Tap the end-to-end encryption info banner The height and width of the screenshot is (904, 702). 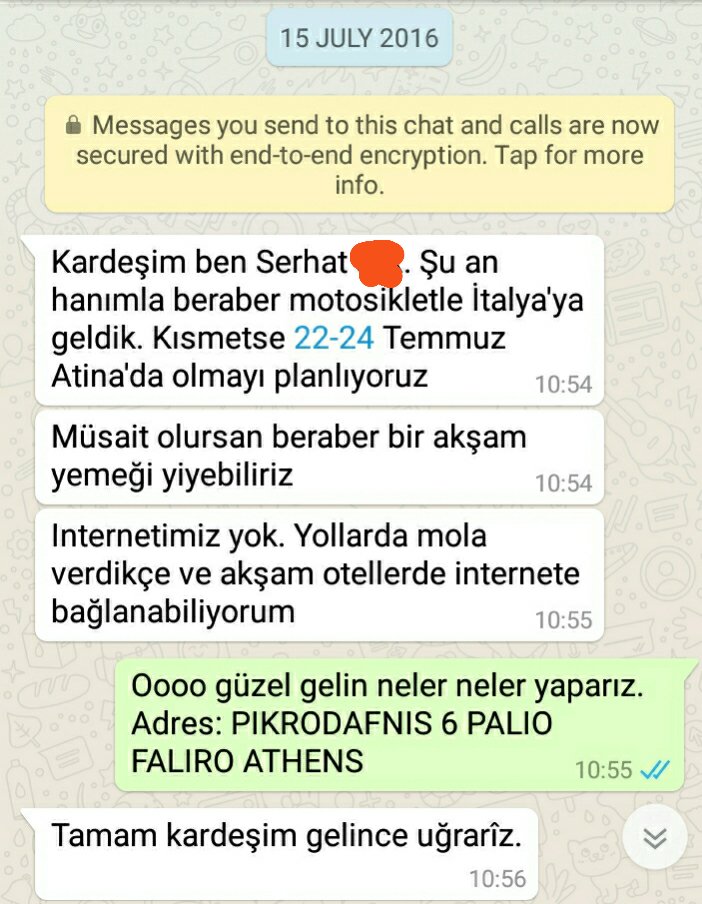pyautogui.click(x=359, y=155)
